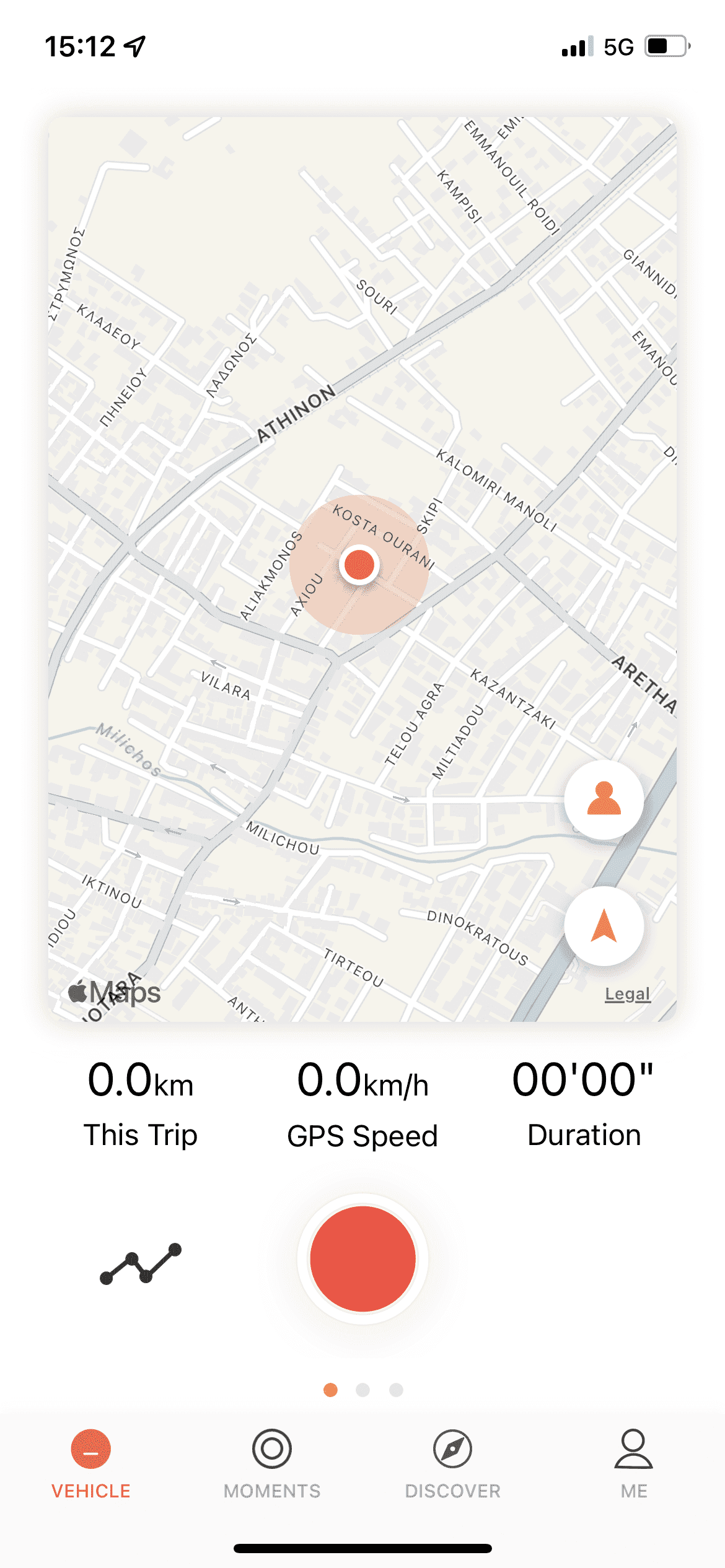Image resolution: width=725 pixels, height=1568 pixels.
Task: Select the Vehicle tab
Action: tap(91, 1464)
